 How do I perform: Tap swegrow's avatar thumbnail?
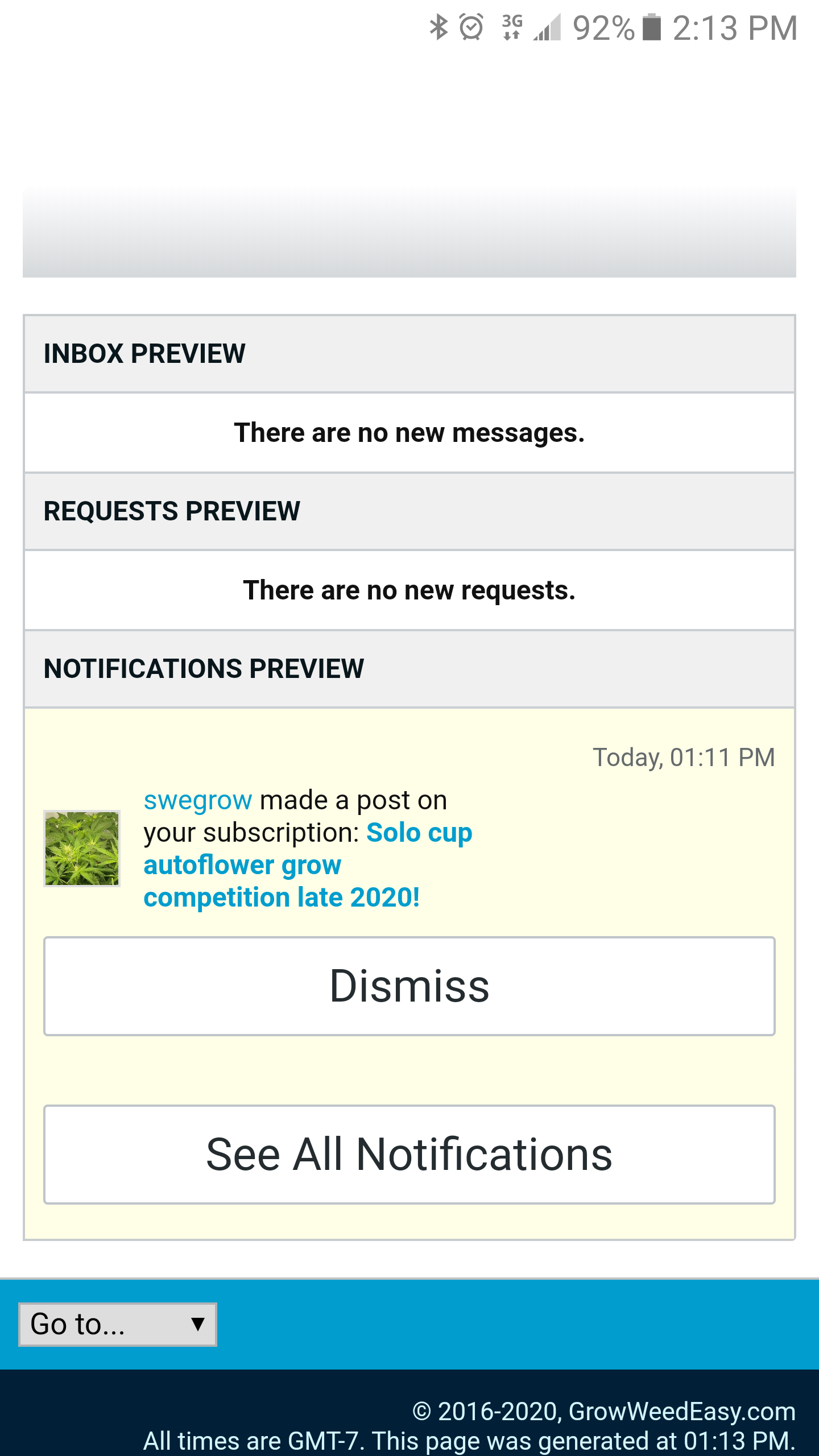[x=82, y=849]
